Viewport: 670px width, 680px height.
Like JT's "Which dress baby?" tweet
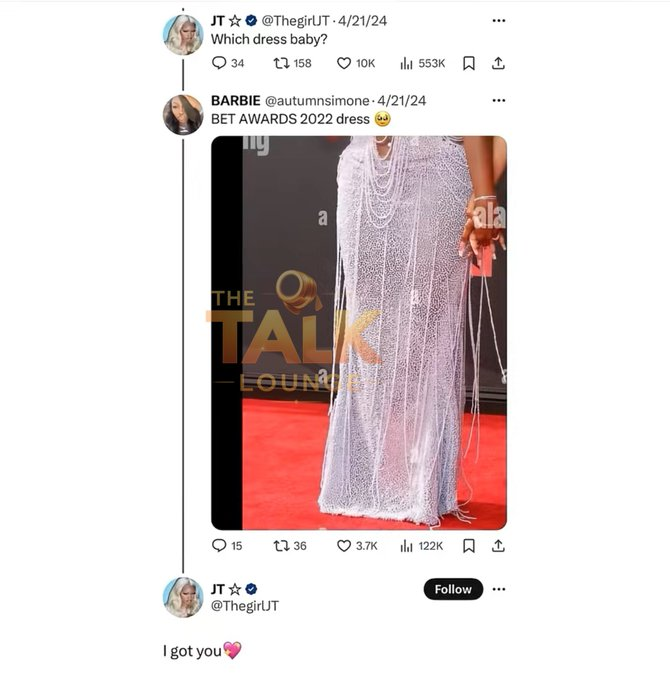[344, 63]
